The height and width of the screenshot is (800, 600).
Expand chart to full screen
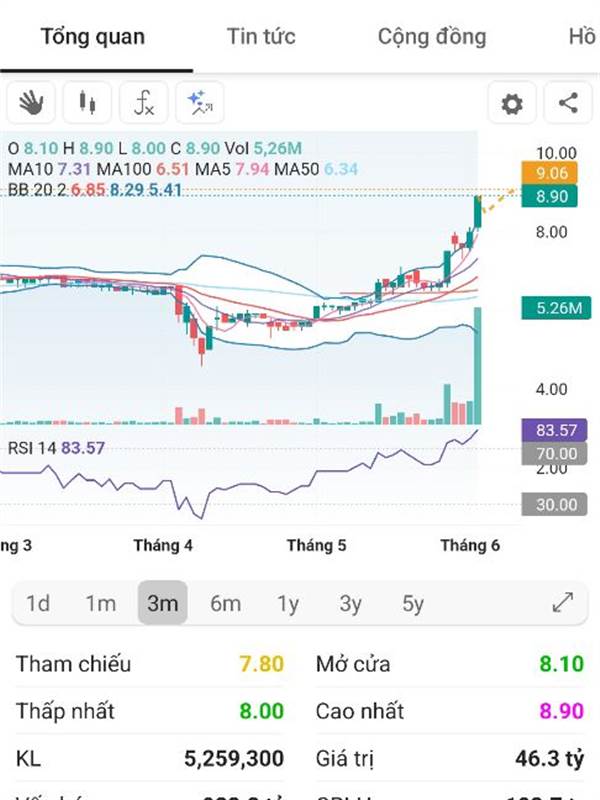tap(563, 603)
